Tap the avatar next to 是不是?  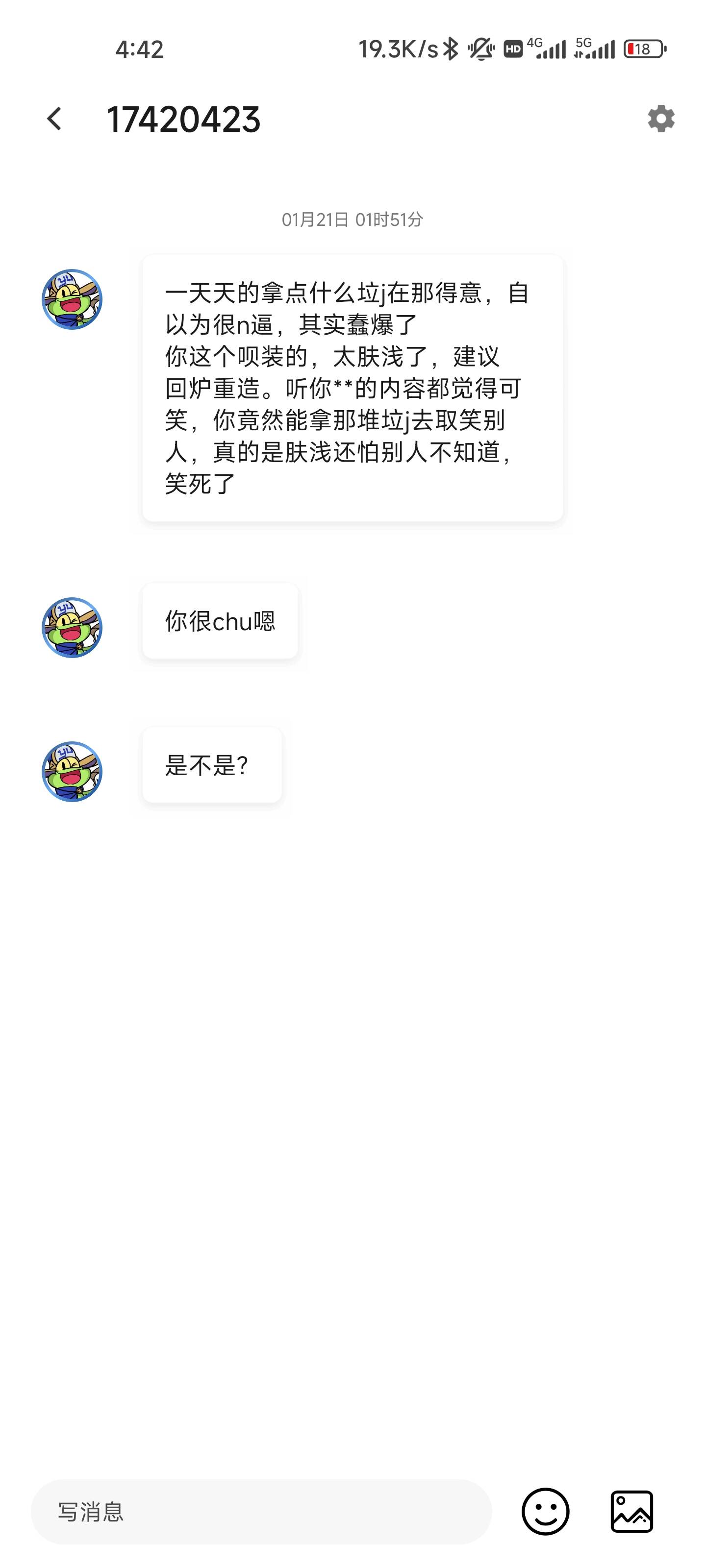coord(72,771)
